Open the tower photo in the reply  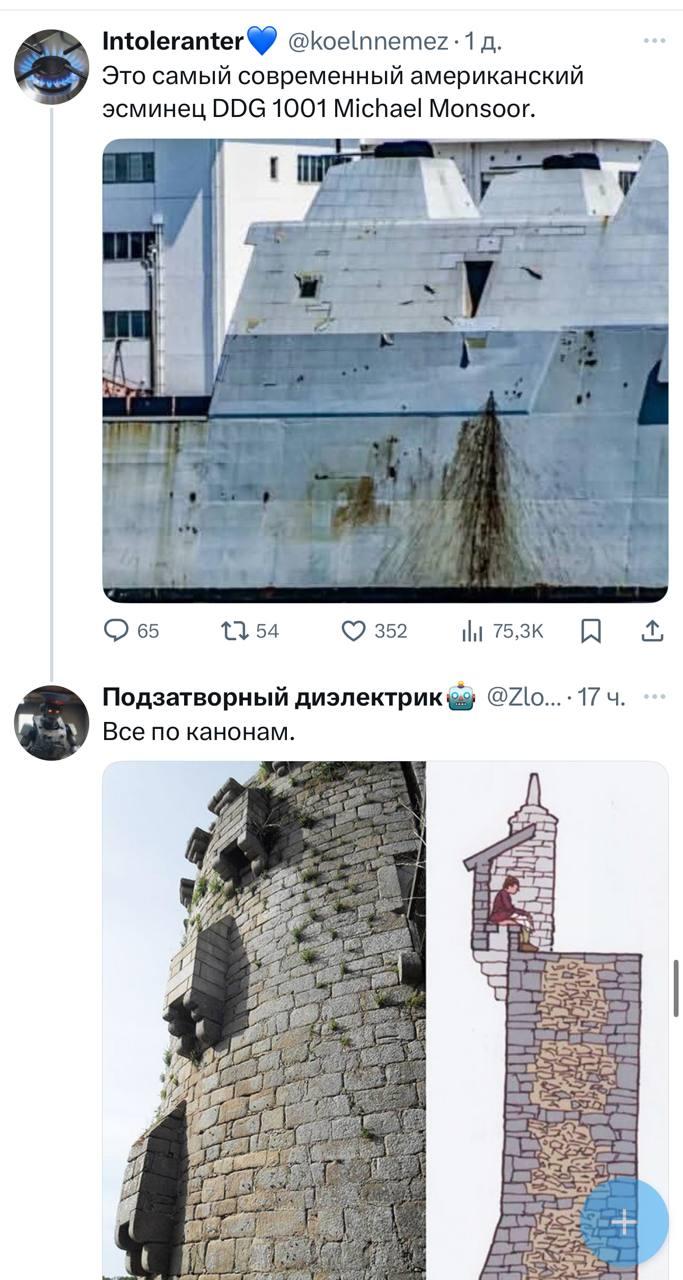(x=264, y=1020)
